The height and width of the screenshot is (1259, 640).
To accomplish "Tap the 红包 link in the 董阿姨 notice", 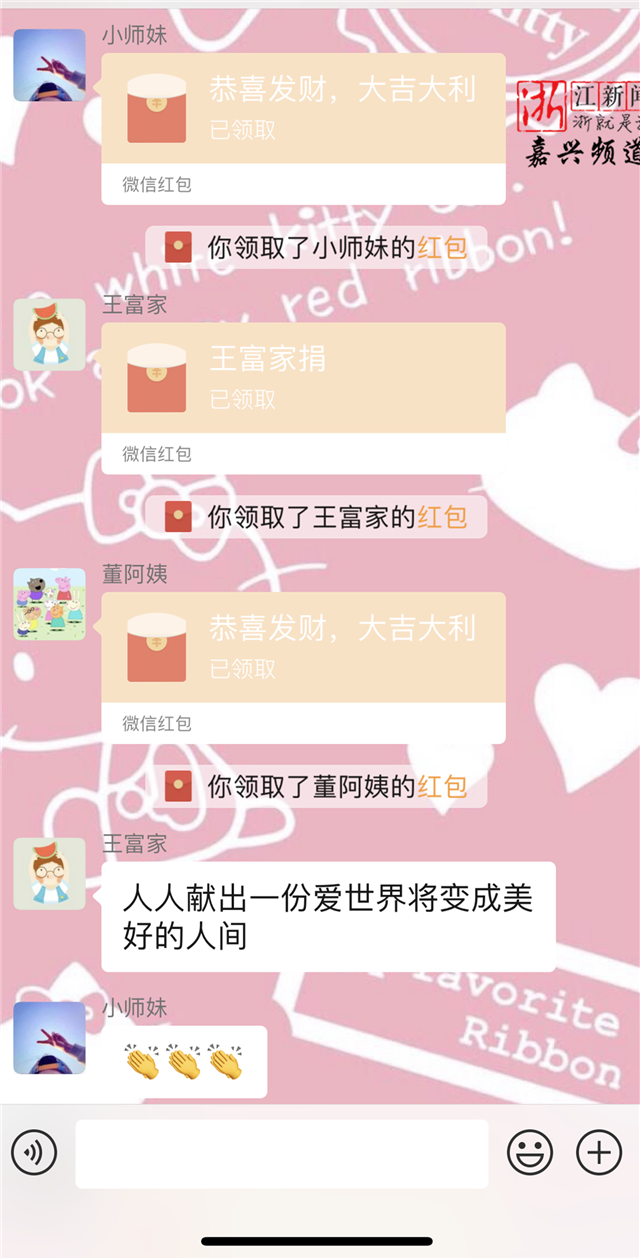I will tap(442, 787).
